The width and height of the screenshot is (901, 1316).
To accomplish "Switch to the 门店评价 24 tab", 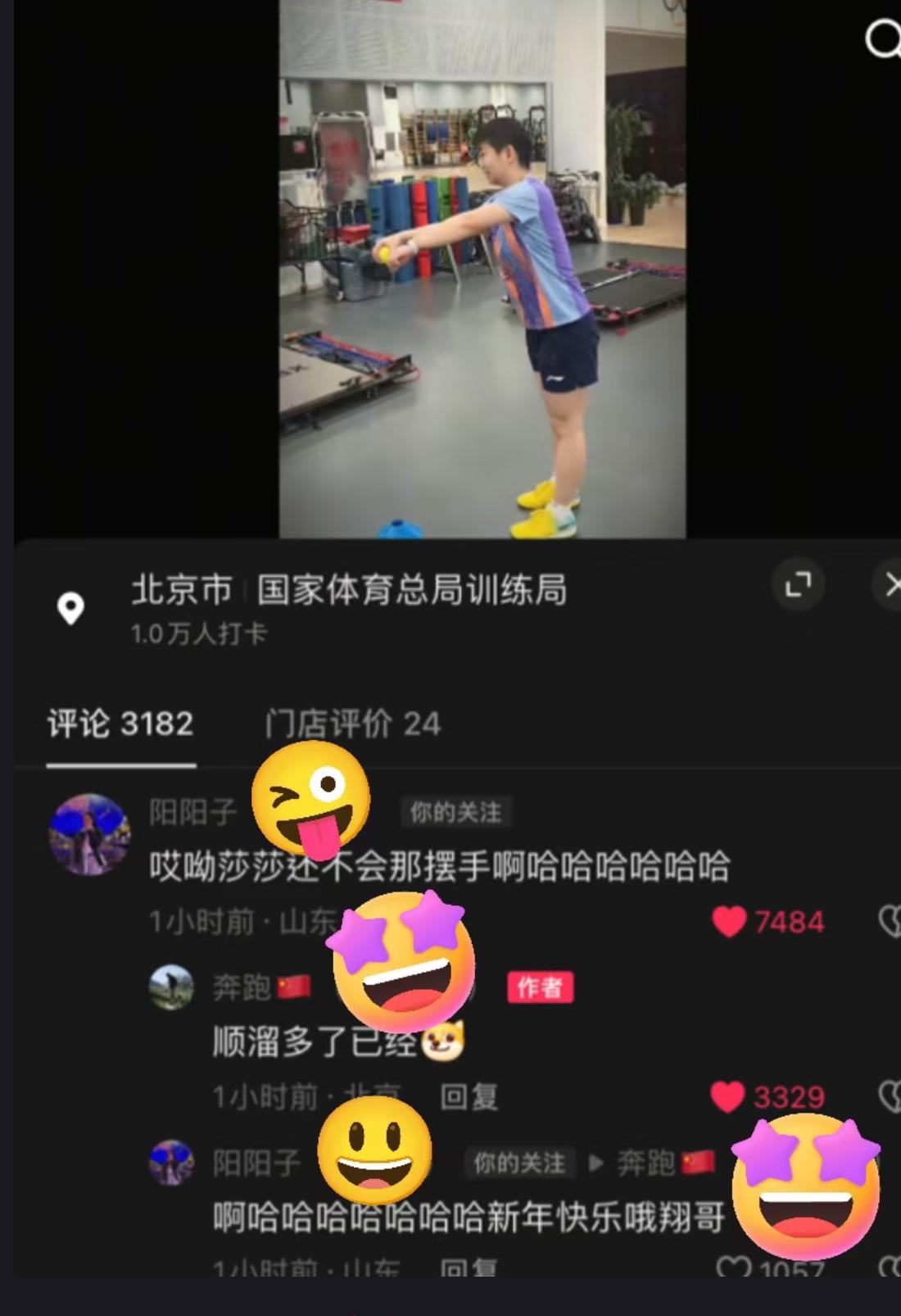I will [x=352, y=724].
